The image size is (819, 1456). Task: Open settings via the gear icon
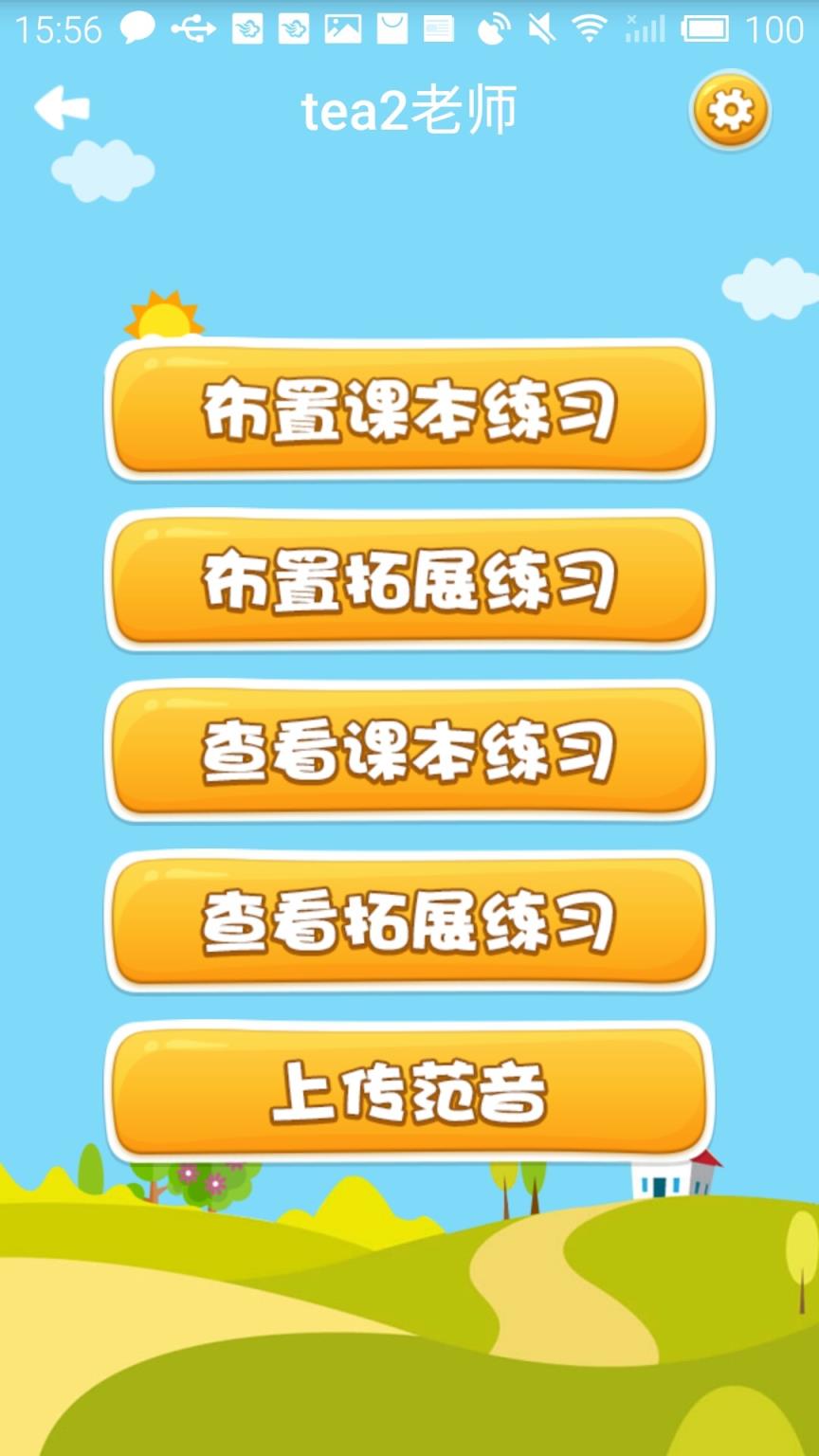(728, 112)
